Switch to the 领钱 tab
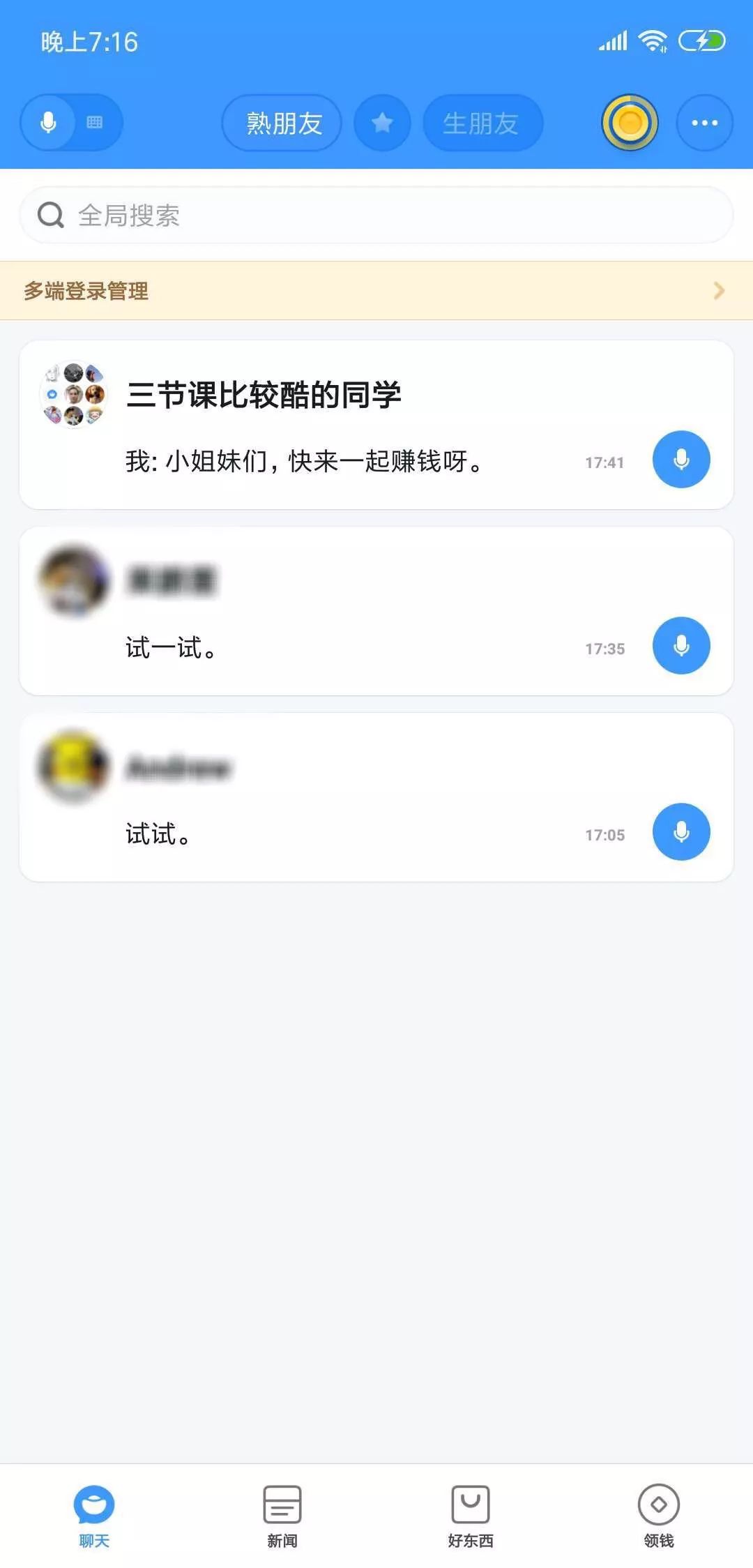753x1568 pixels. pyautogui.click(x=659, y=1515)
